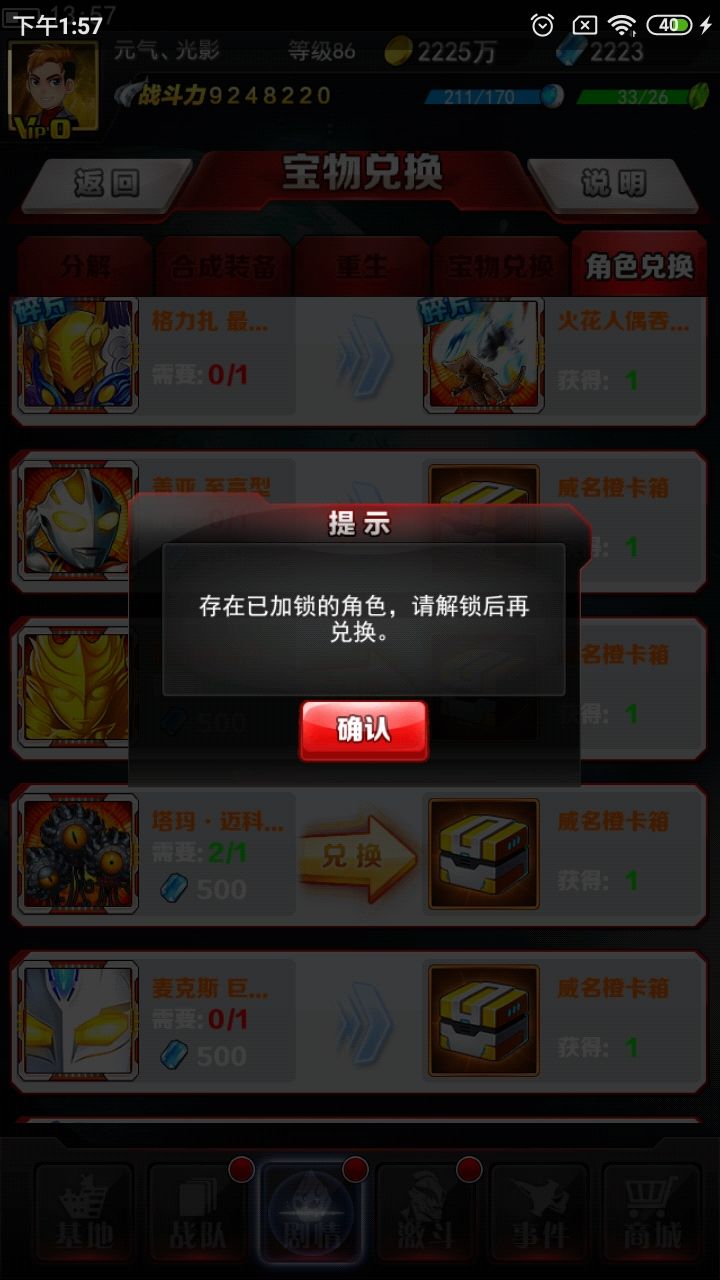Open the 商城 shop from bottom navigation
Viewport: 720px width, 1280px height.
(655, 1215)
